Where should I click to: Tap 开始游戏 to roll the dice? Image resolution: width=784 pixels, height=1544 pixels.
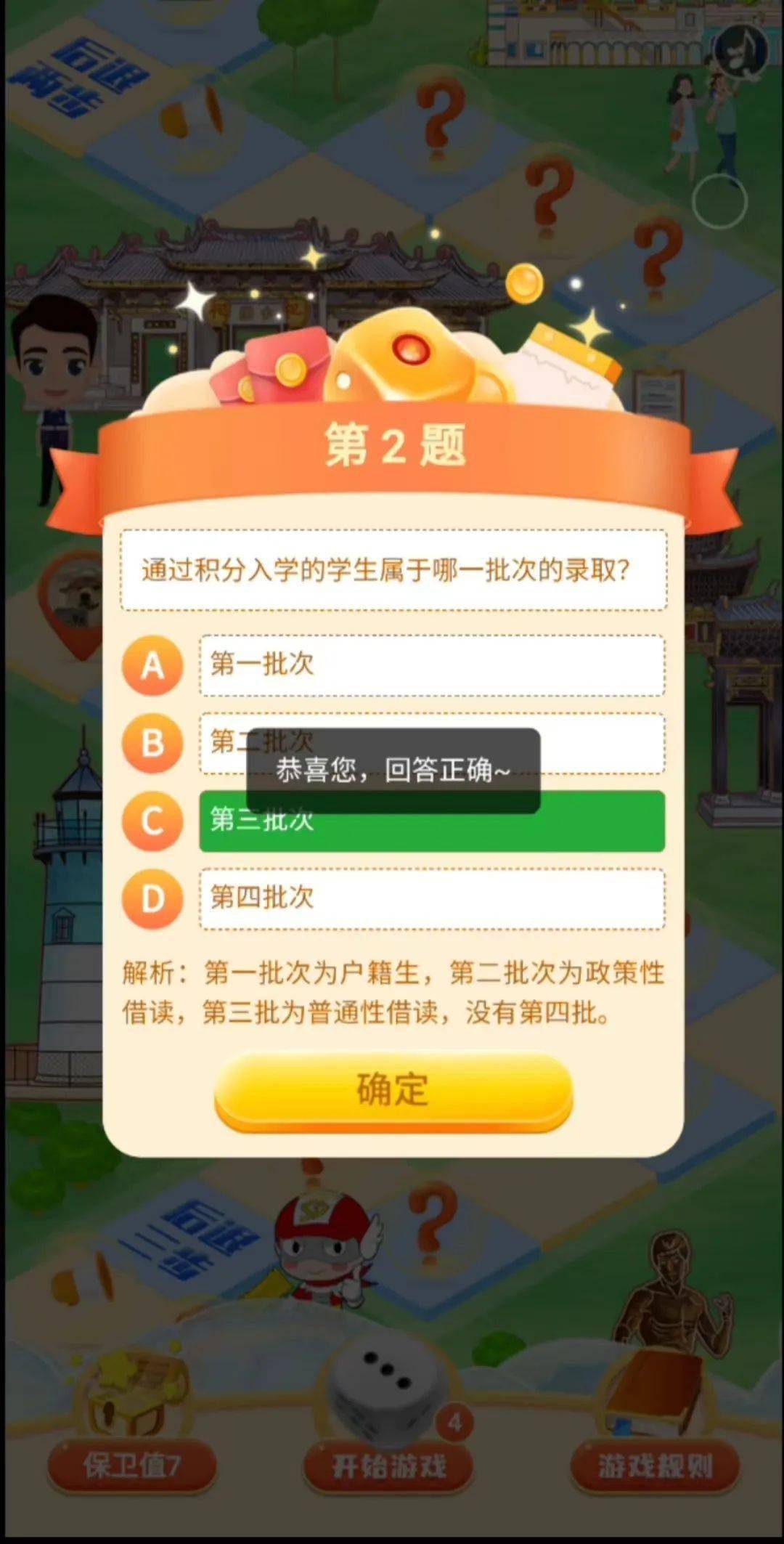[x=389, y=1465]
